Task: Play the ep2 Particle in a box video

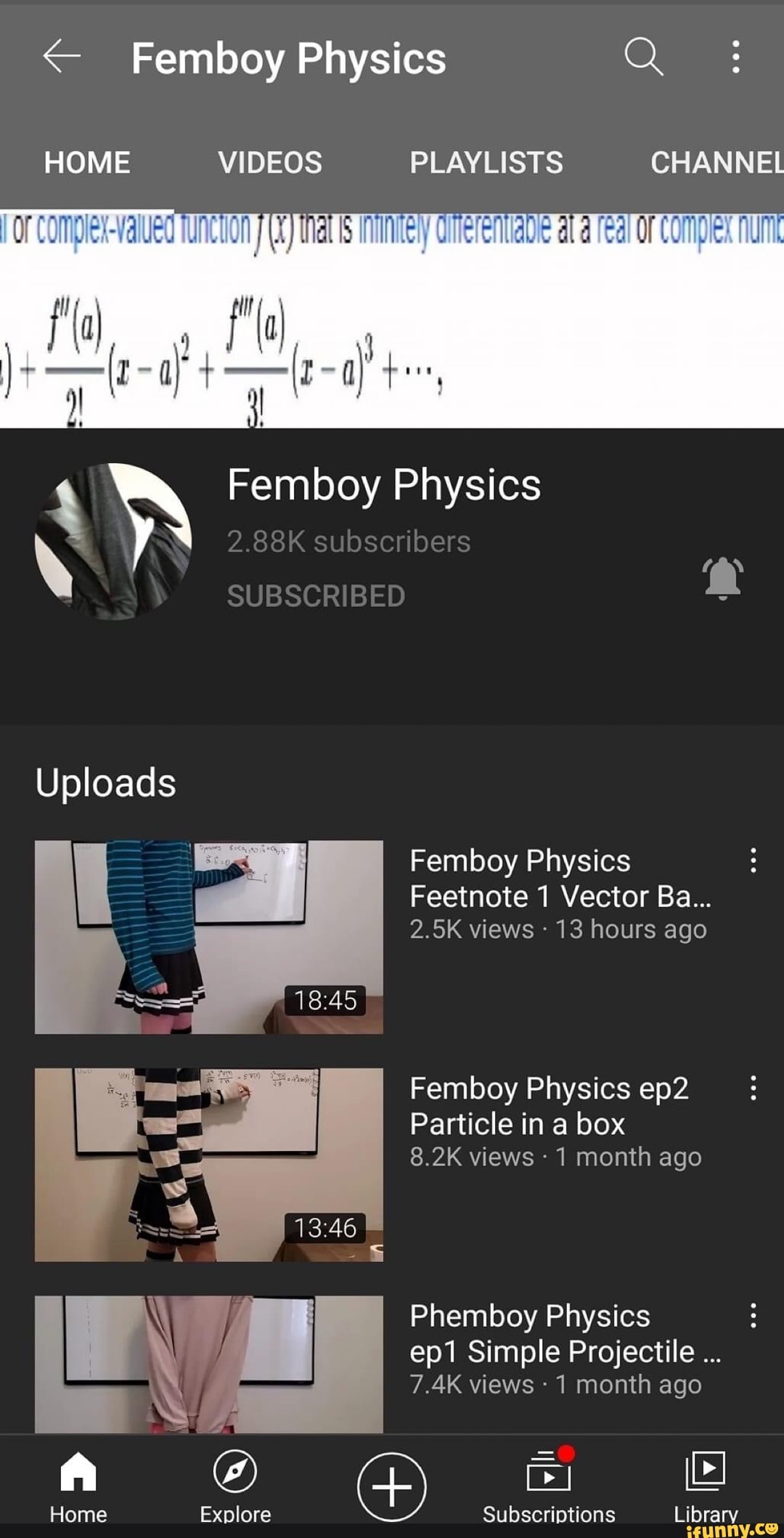Action: pos(209,1164)
